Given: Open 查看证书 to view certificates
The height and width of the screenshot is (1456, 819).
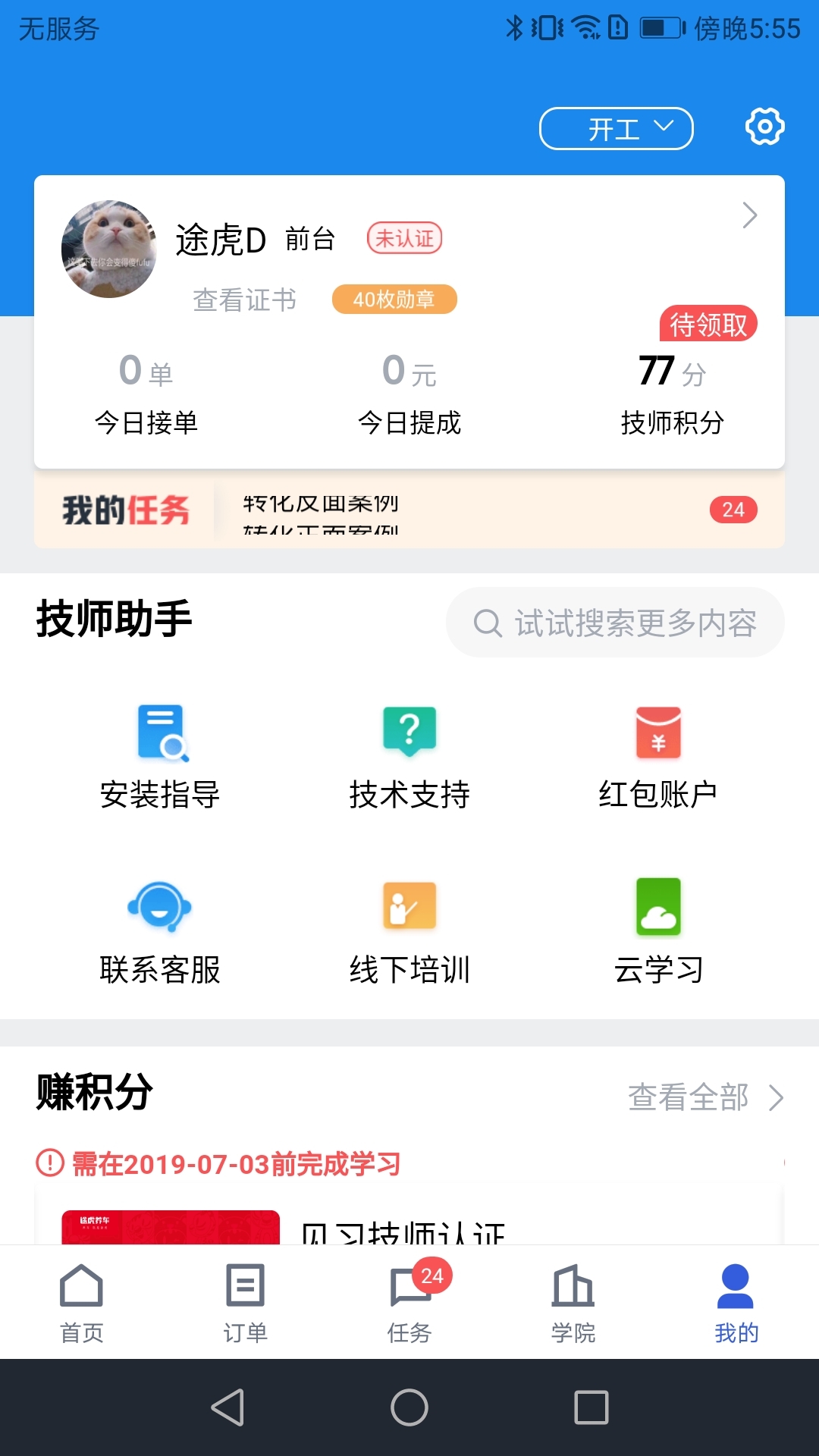Looking at the screenshot, I should (244, 300).
